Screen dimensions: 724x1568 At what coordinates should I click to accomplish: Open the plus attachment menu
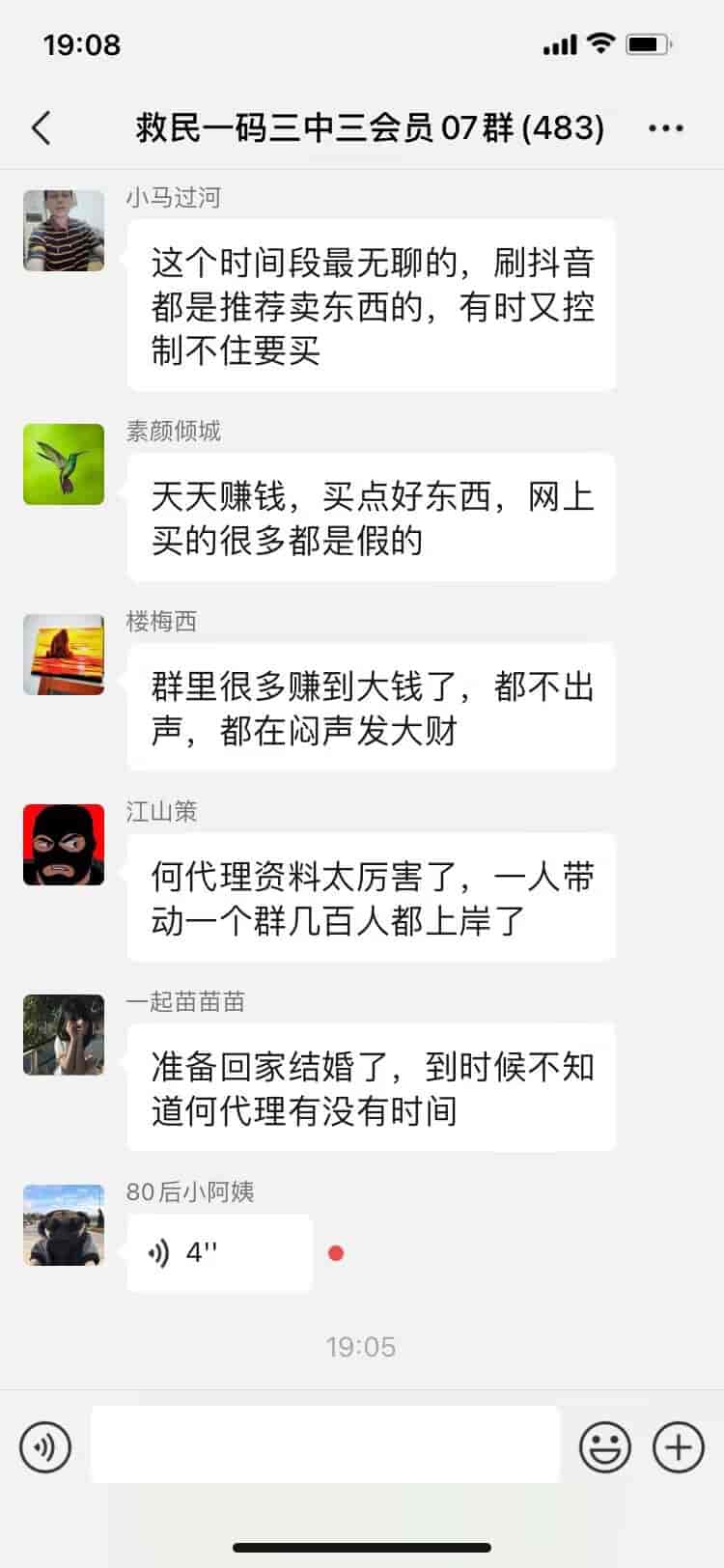click(679, 1446)
